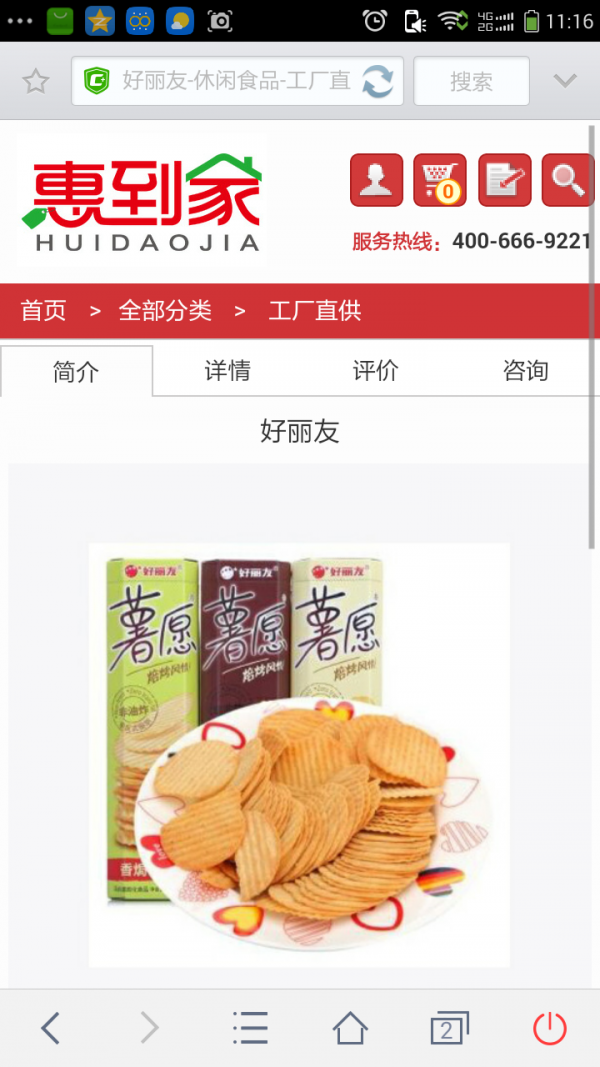Switch to the 评价 tab
This screenshot has width=600, height=1067.
click(376, 372)
